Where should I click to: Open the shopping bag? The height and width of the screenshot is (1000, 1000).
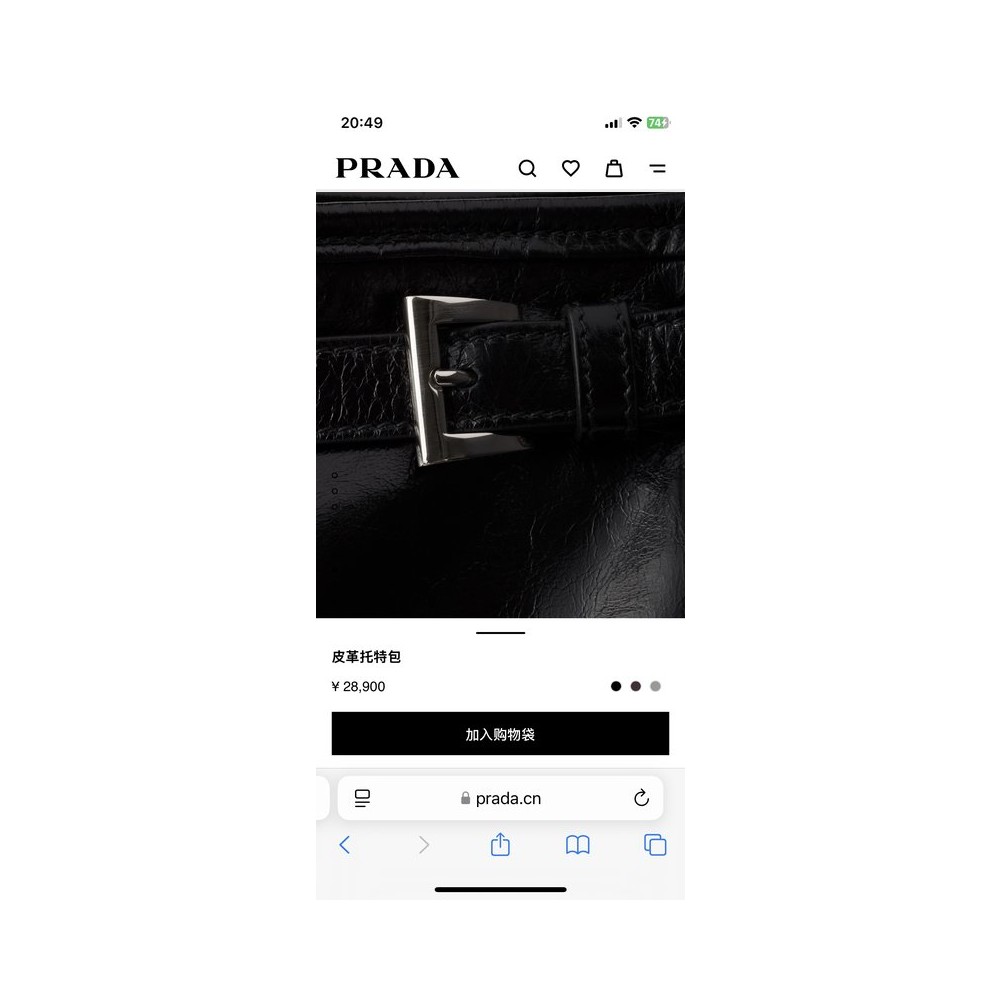[x=614, y=168]
